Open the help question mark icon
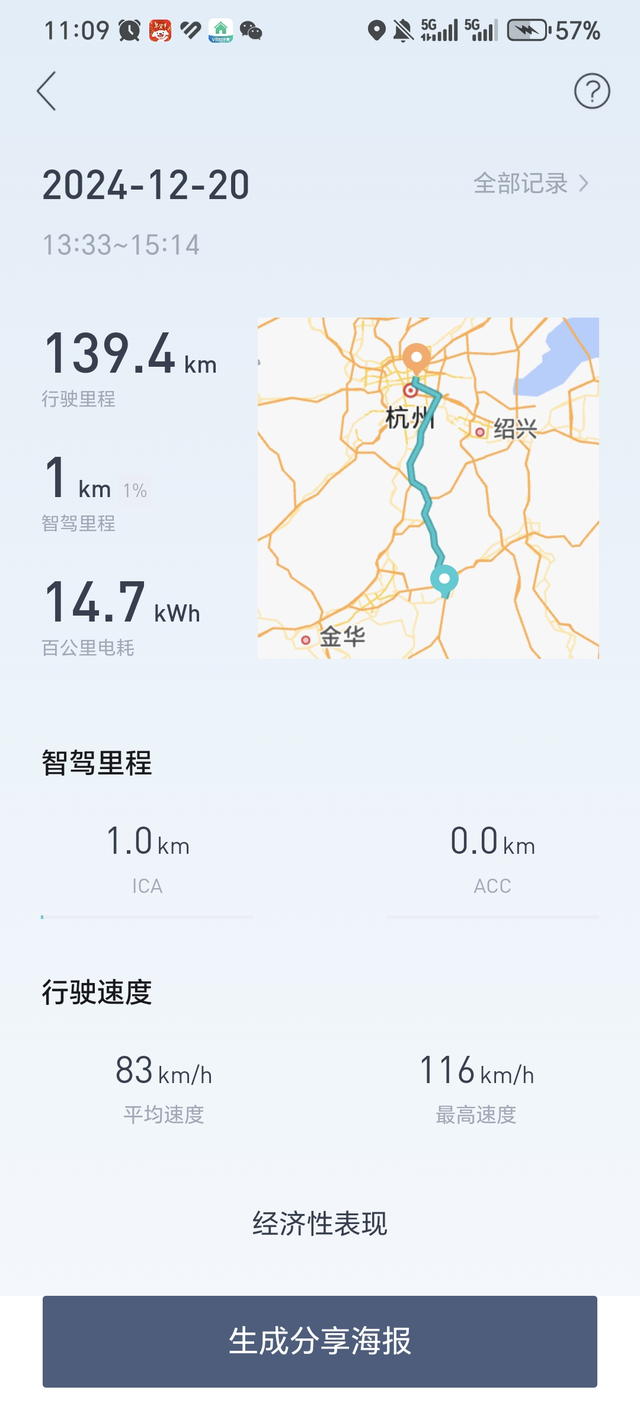The width and height of the screenshot is (640, 1422). [x=592, y=92]
